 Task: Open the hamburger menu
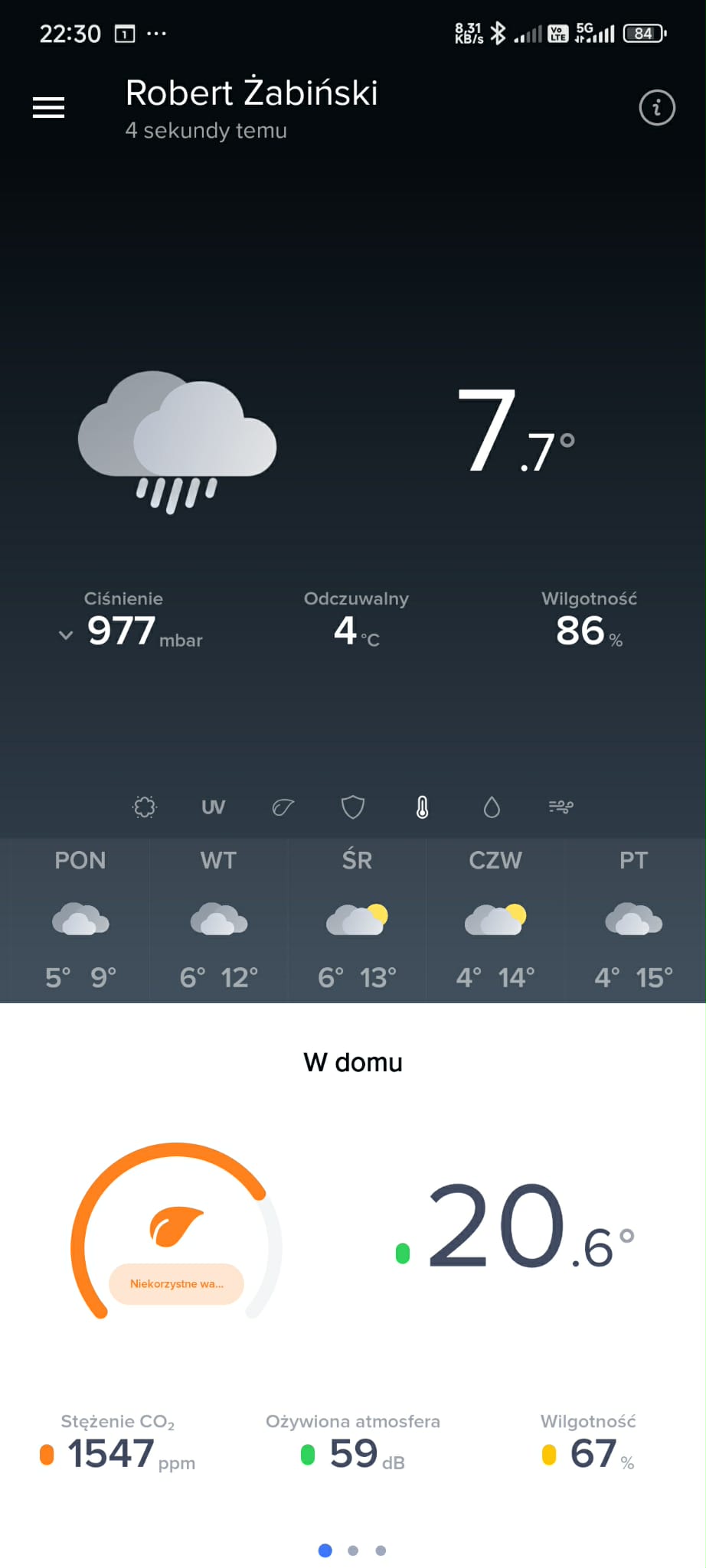pos(48,108)
